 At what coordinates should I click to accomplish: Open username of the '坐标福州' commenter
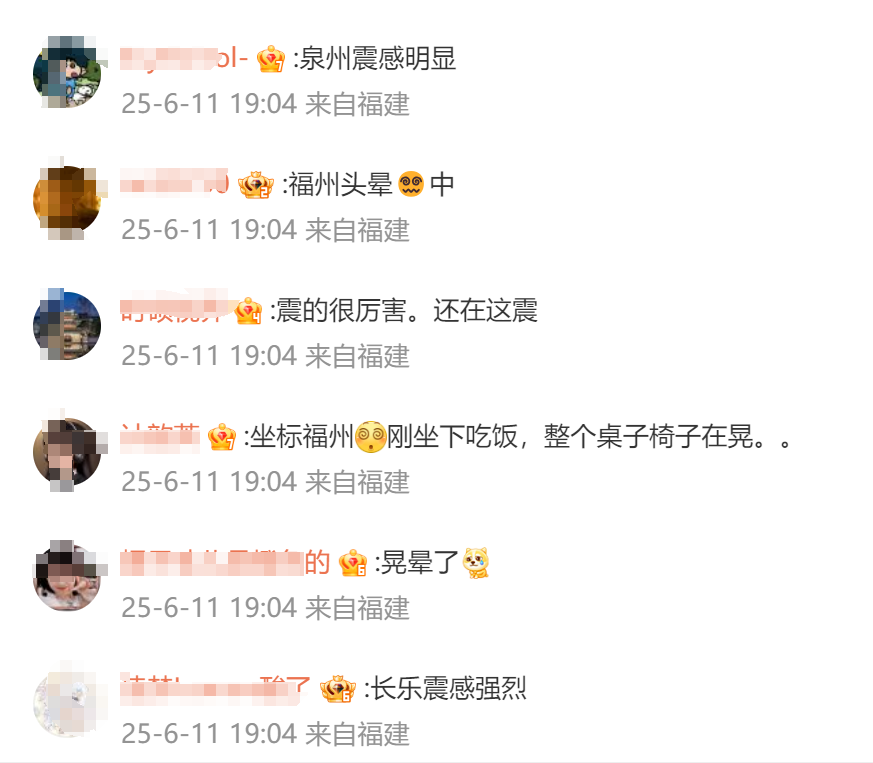(x=160, y=437)
